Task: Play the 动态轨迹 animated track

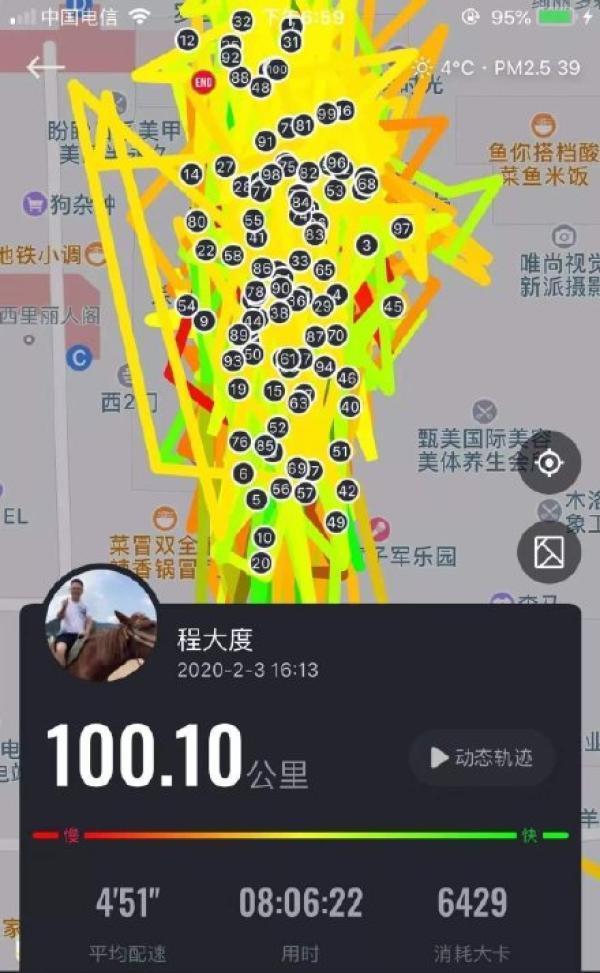Action: pos(482,758)
